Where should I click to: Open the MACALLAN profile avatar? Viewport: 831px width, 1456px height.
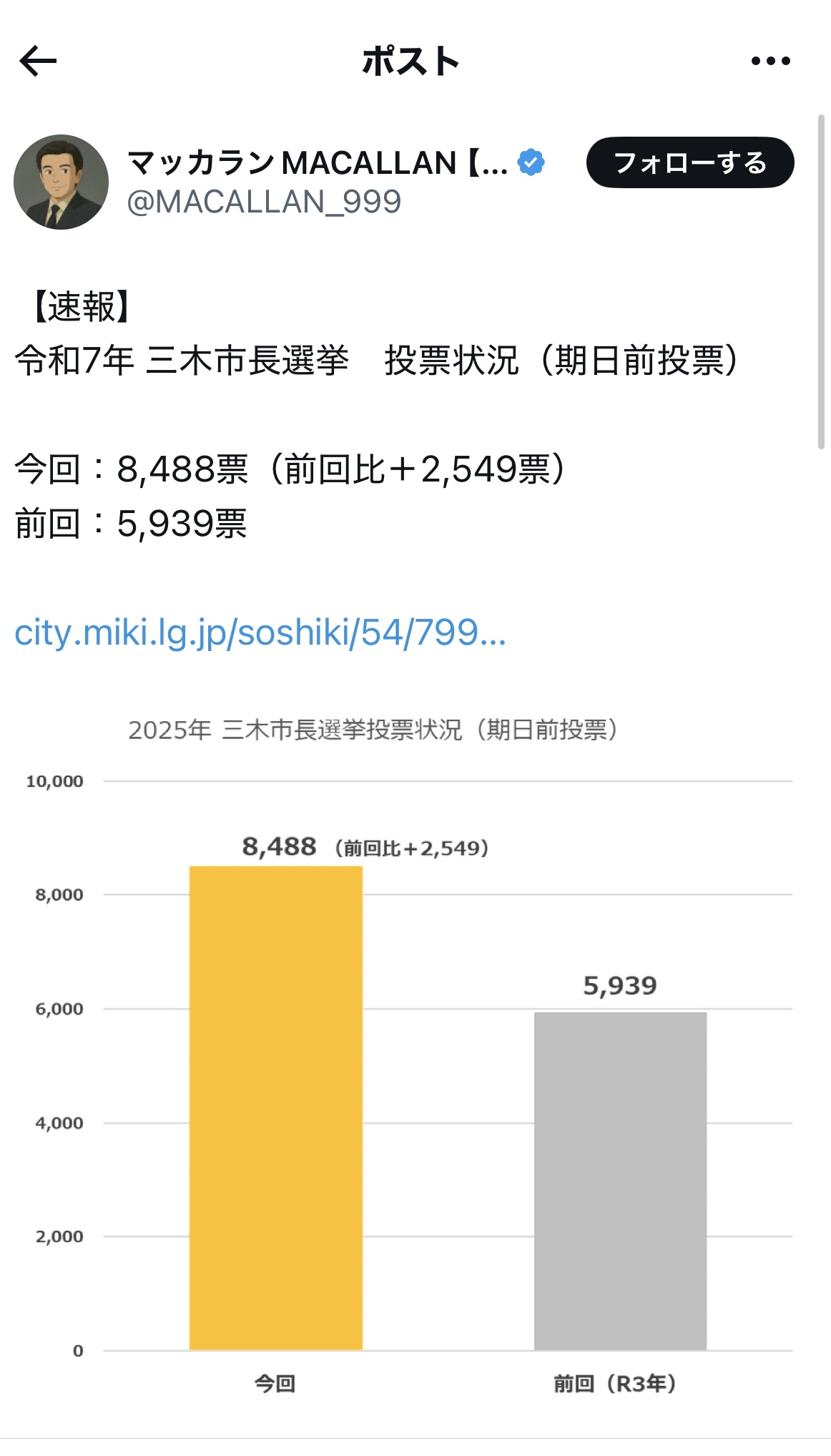(62, 182)
